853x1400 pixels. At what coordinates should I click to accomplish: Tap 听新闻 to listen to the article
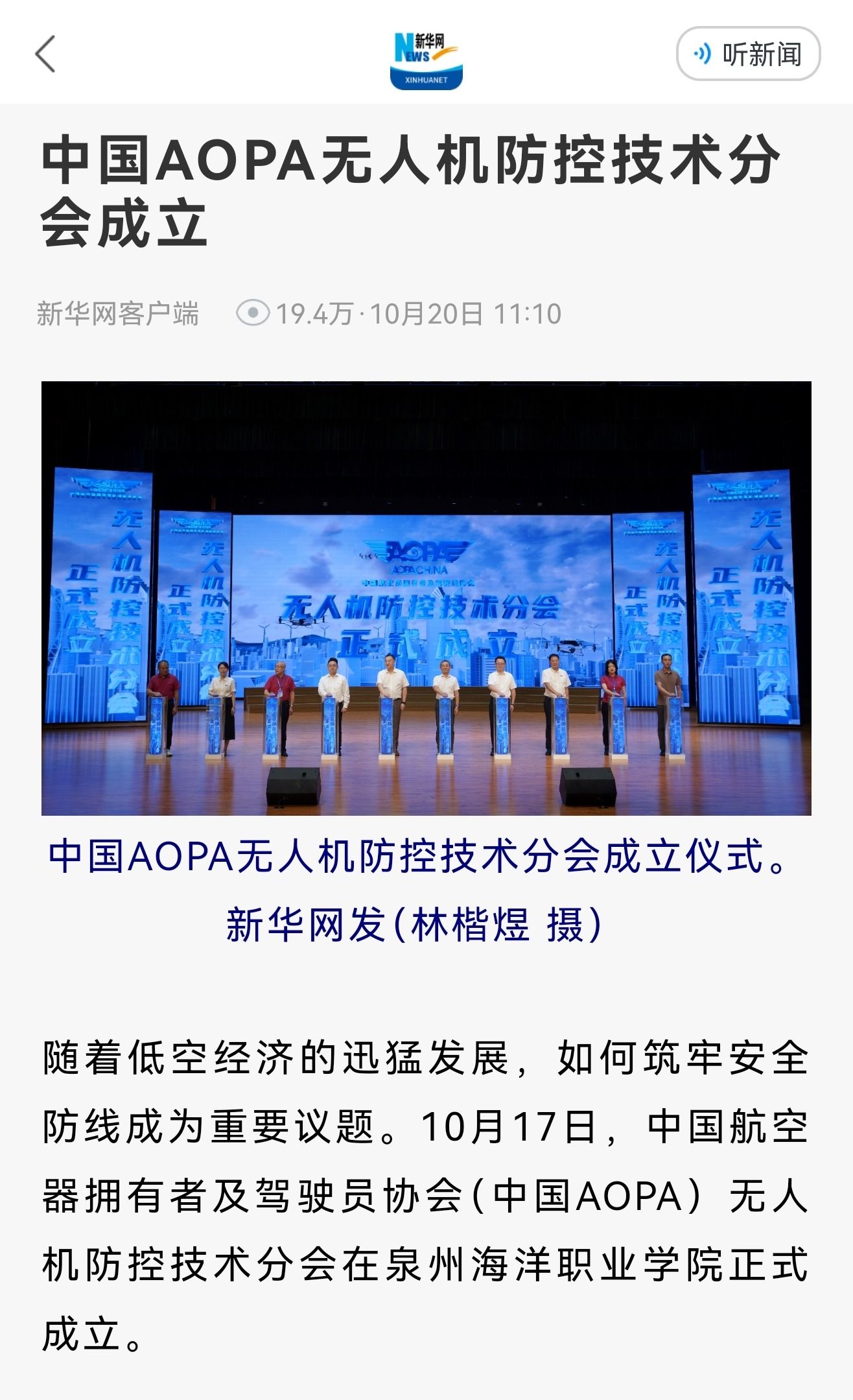tap(748, 54)
